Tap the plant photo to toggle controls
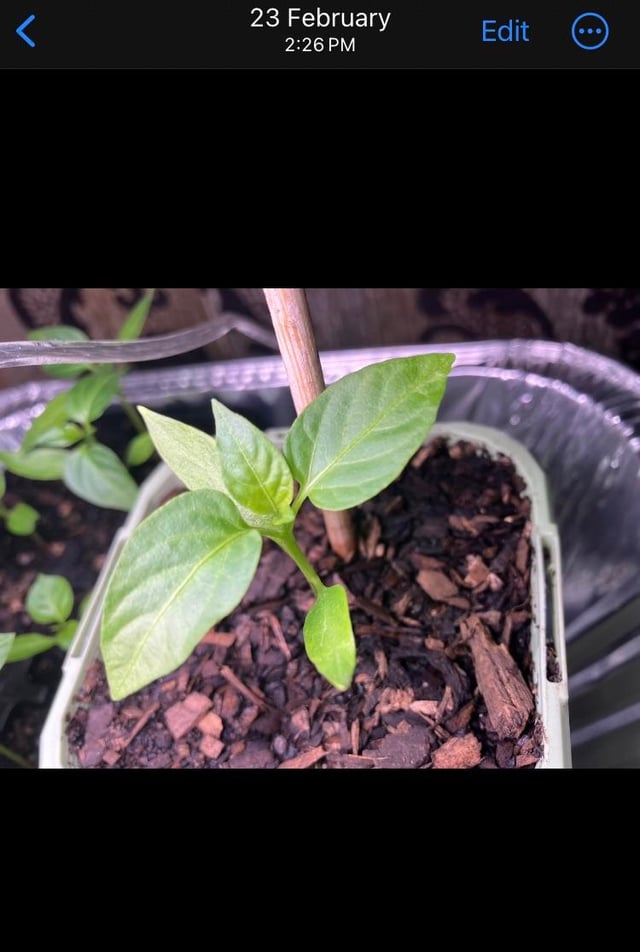Screen dimensions: 640x952 coord(320,528)
